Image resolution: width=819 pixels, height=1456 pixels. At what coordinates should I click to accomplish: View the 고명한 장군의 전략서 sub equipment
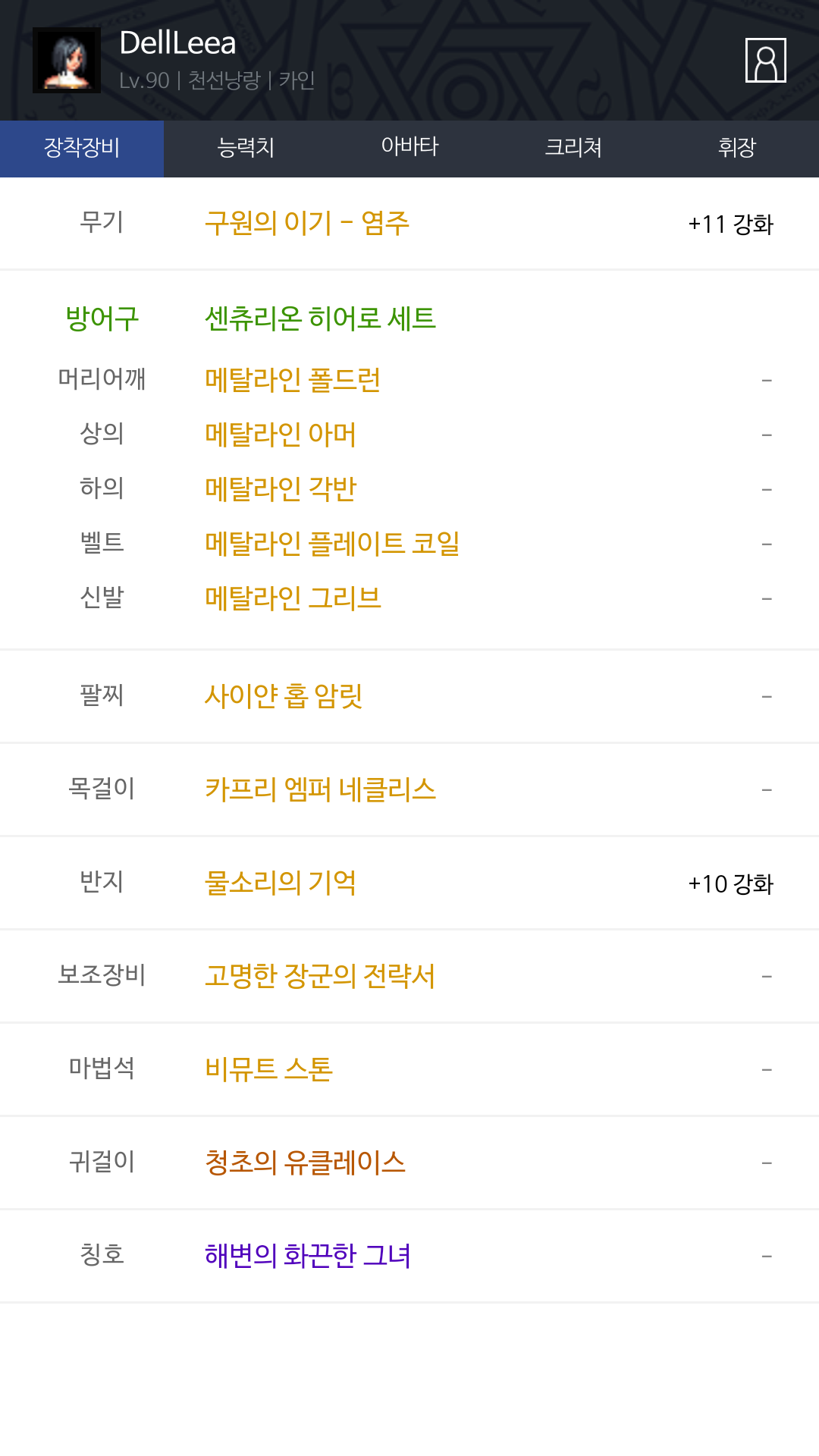[320, 976]
